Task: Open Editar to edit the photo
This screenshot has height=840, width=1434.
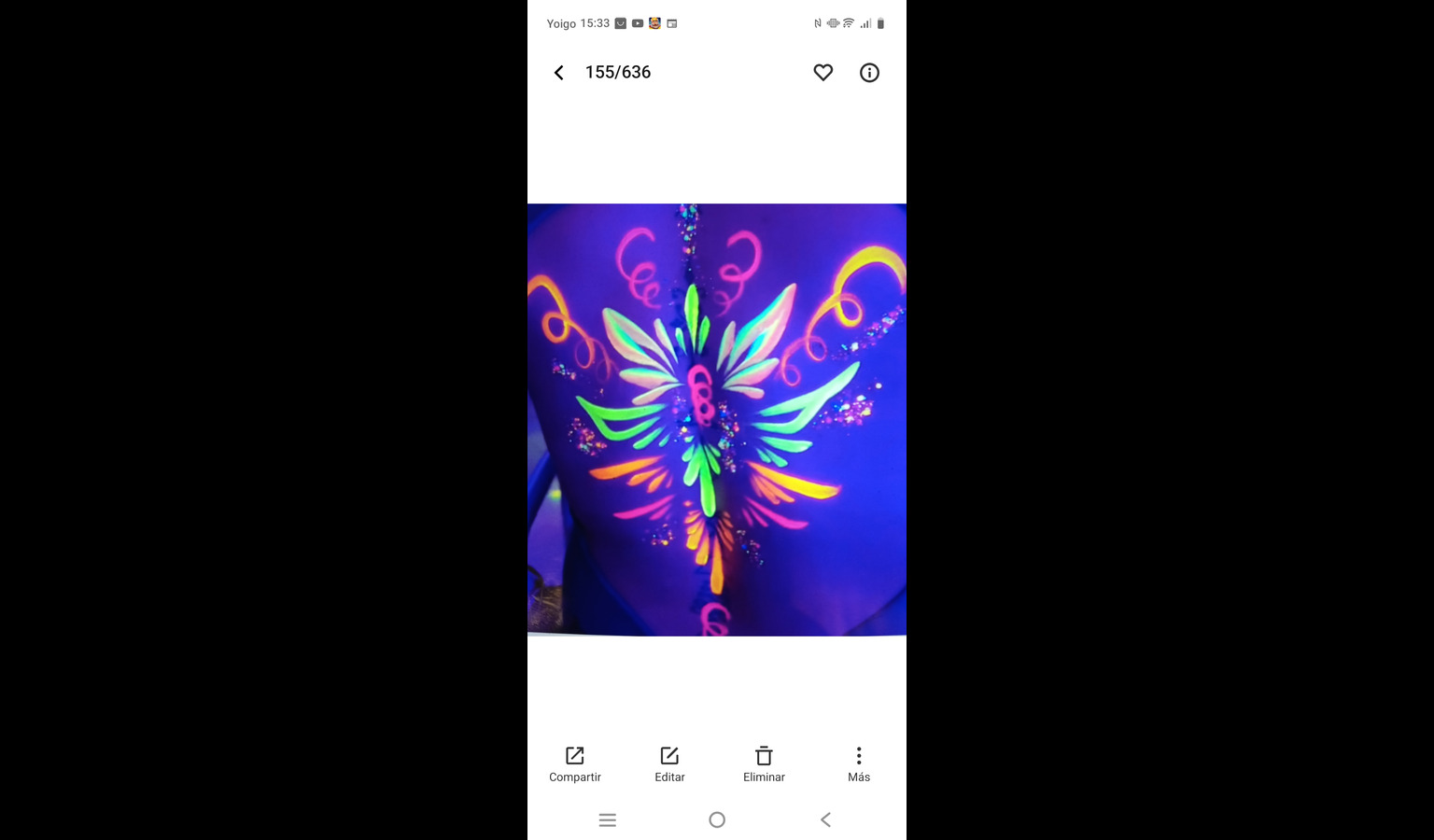Action: [x=669, y=763]
